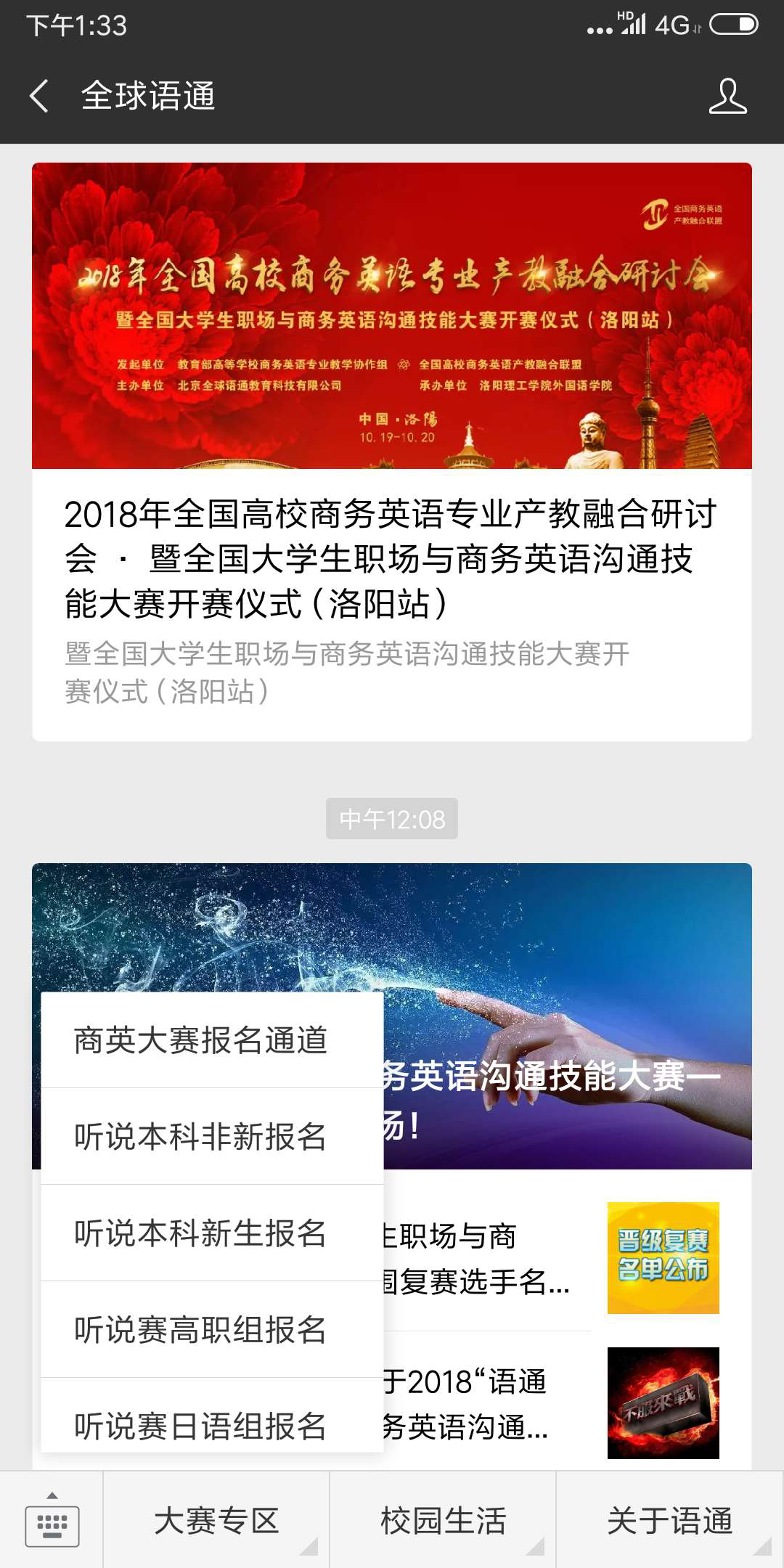784x1568 pixels.
Task: Tap the 大赛专区 bottom menu
Action: click(216, 1520)
